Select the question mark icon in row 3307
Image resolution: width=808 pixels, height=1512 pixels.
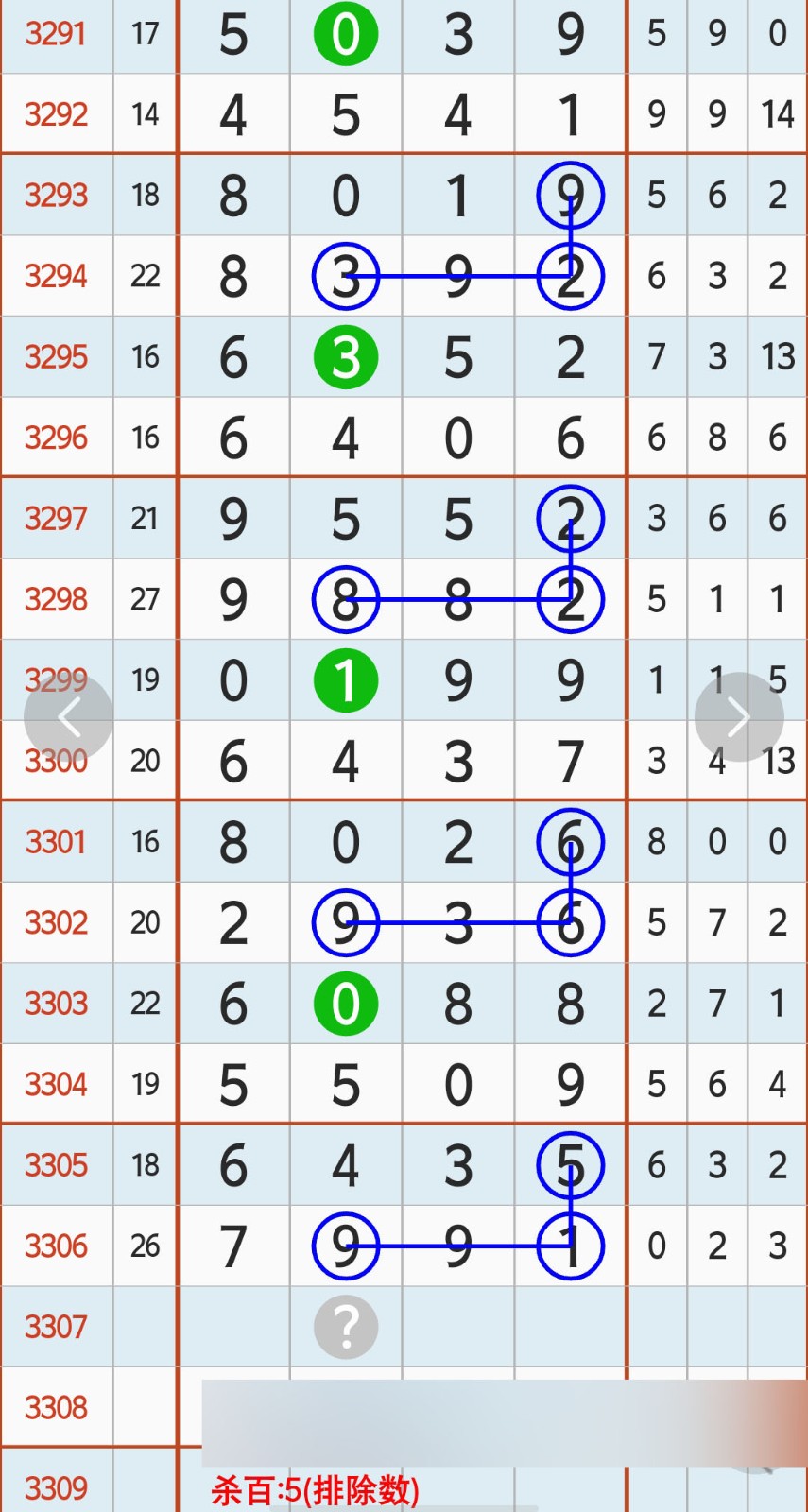point(346,1327)
